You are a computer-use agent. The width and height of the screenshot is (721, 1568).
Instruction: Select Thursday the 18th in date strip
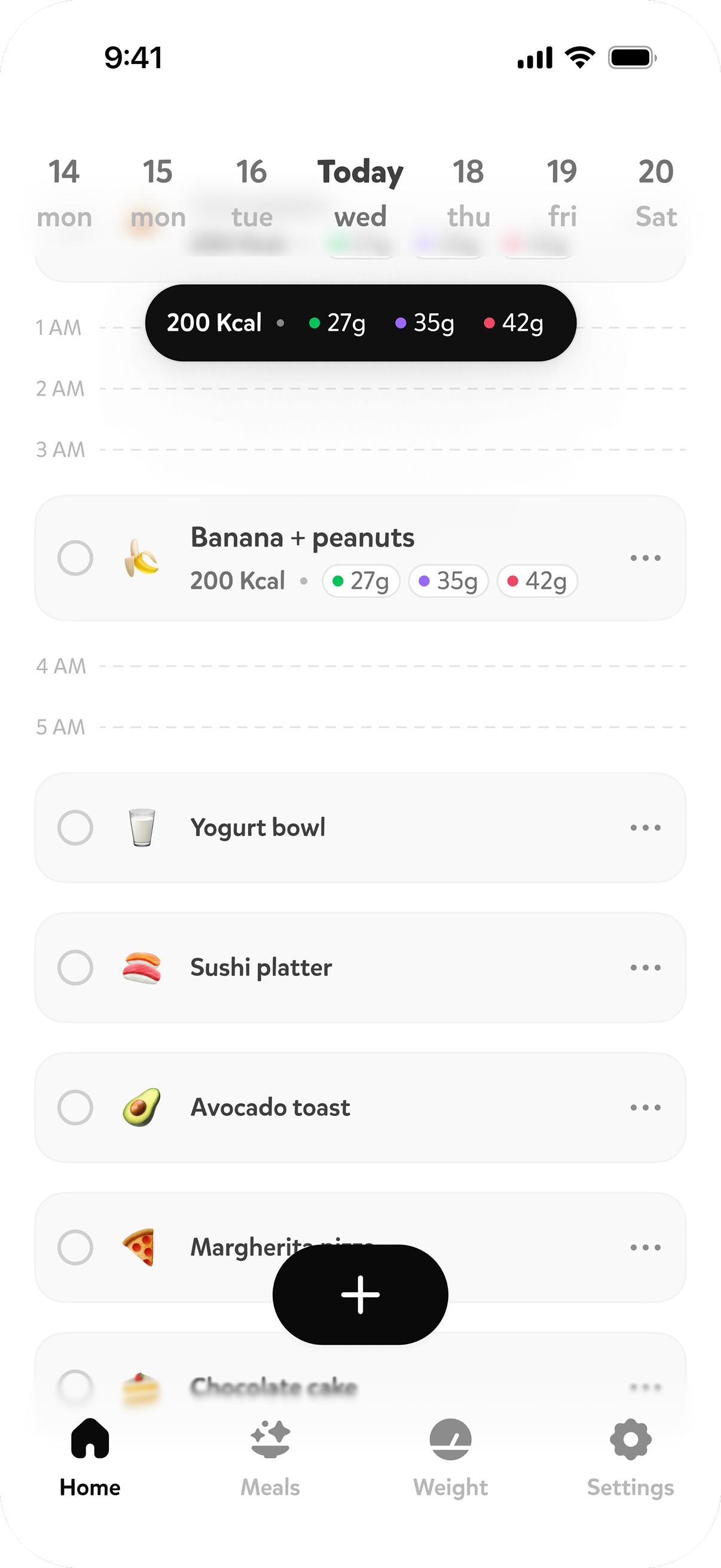[468, 193]
